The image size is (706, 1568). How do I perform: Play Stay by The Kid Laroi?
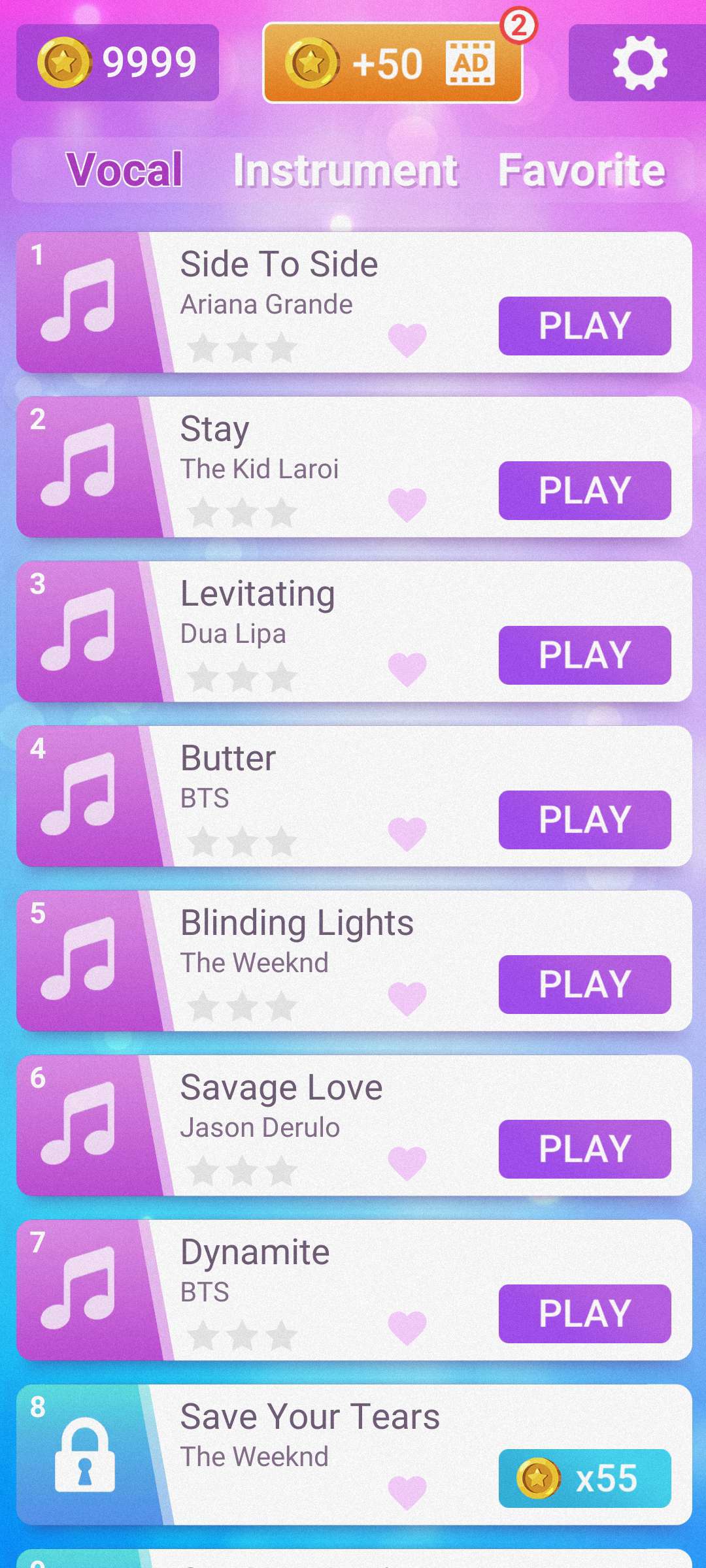584,491
